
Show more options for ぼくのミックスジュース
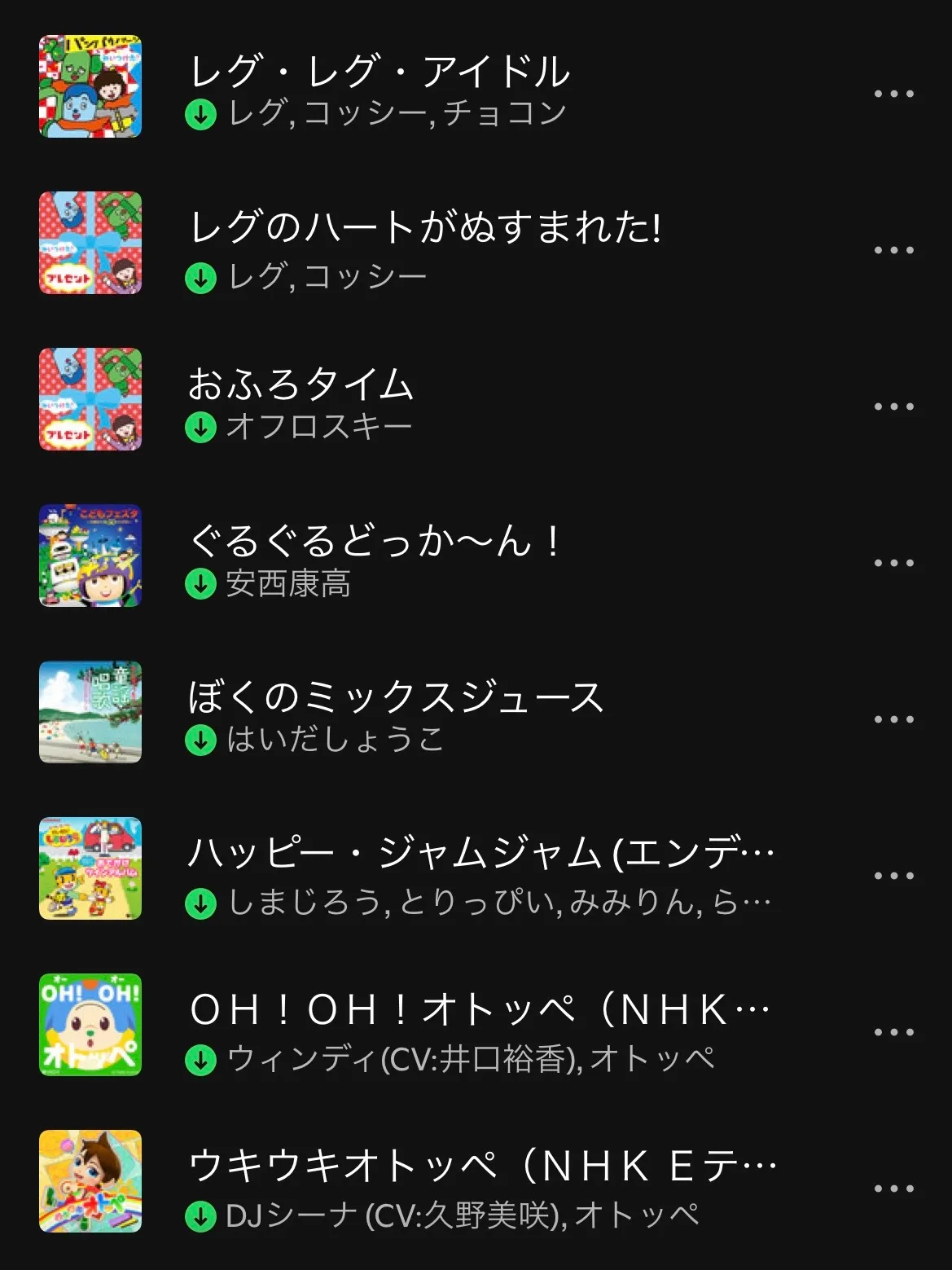893,719
